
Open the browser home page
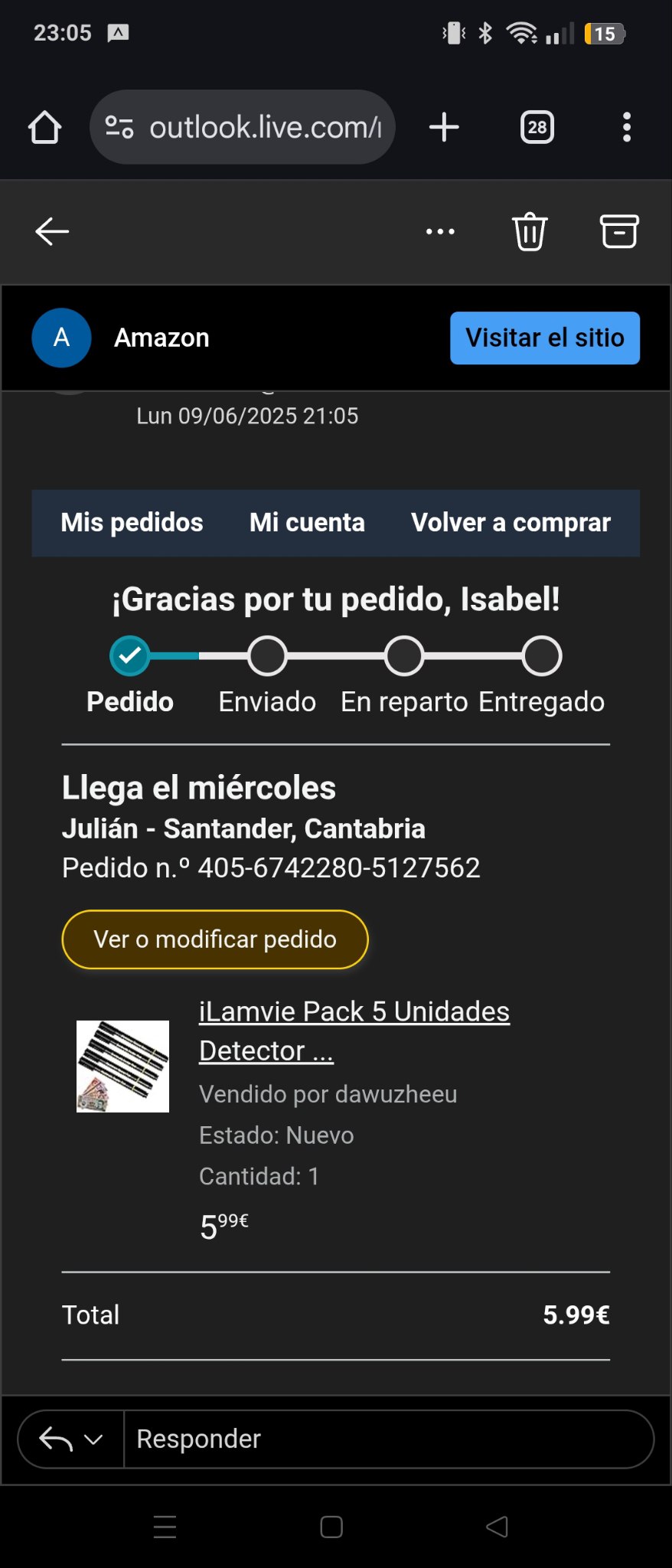44,127
